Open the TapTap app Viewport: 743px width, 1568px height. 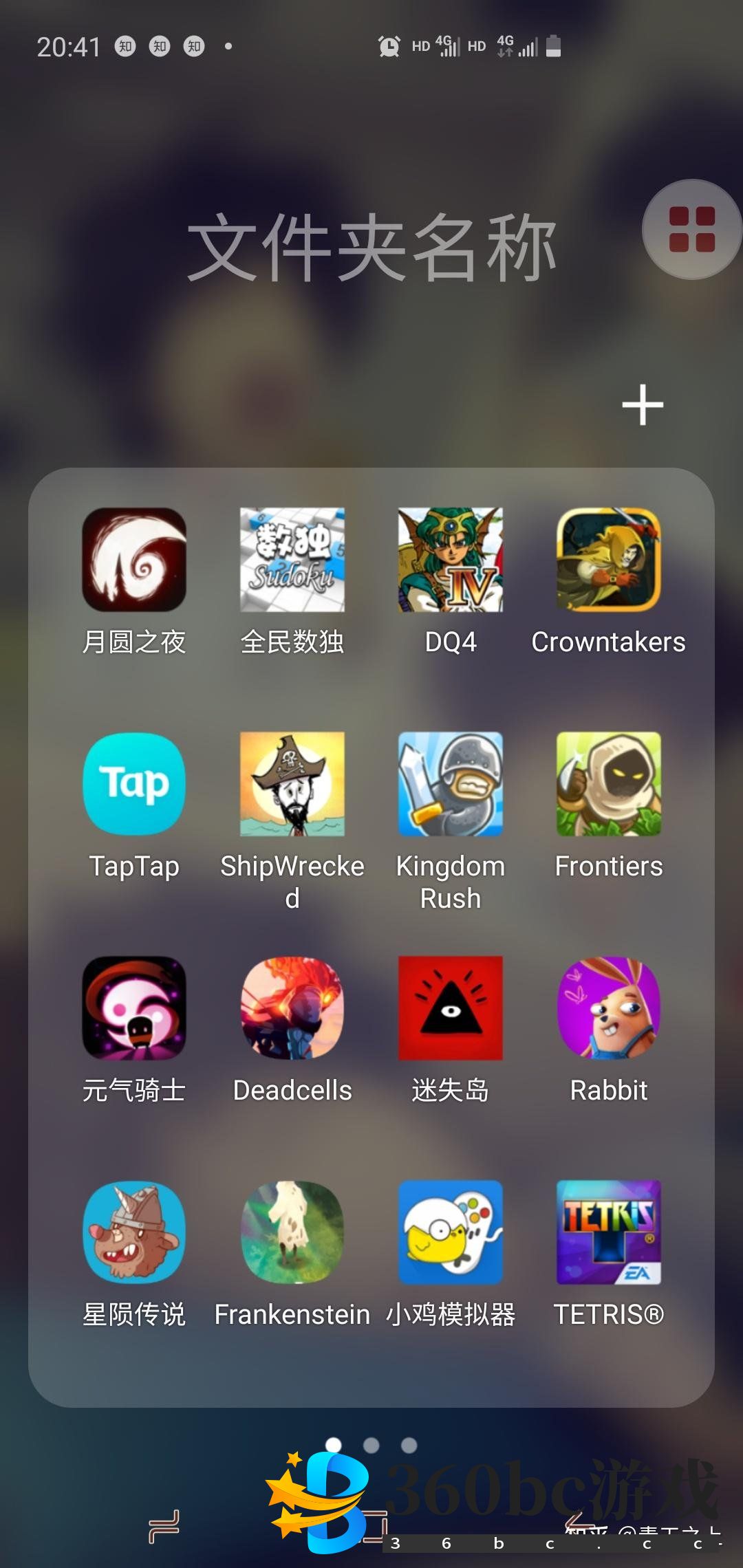coord(134,784)
